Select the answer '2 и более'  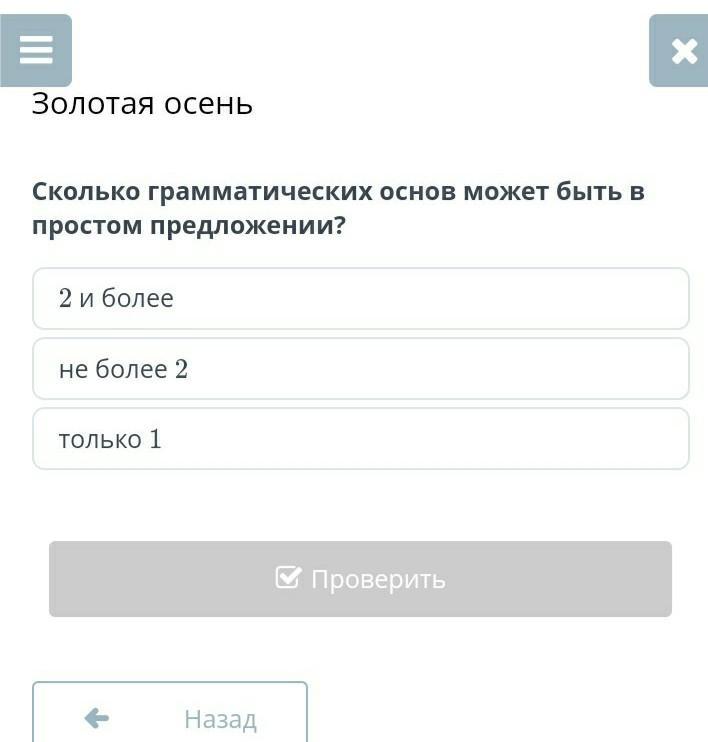361,298
